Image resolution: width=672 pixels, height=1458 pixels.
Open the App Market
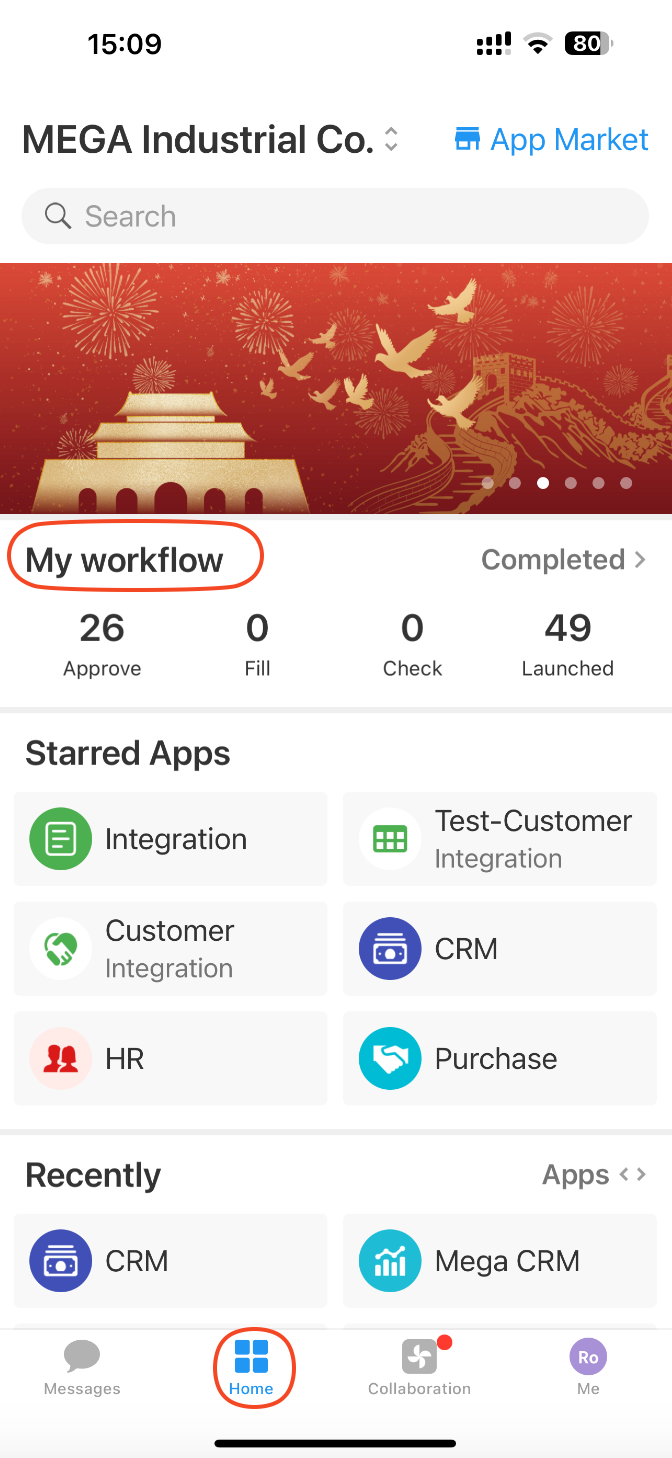pos(551,140)
